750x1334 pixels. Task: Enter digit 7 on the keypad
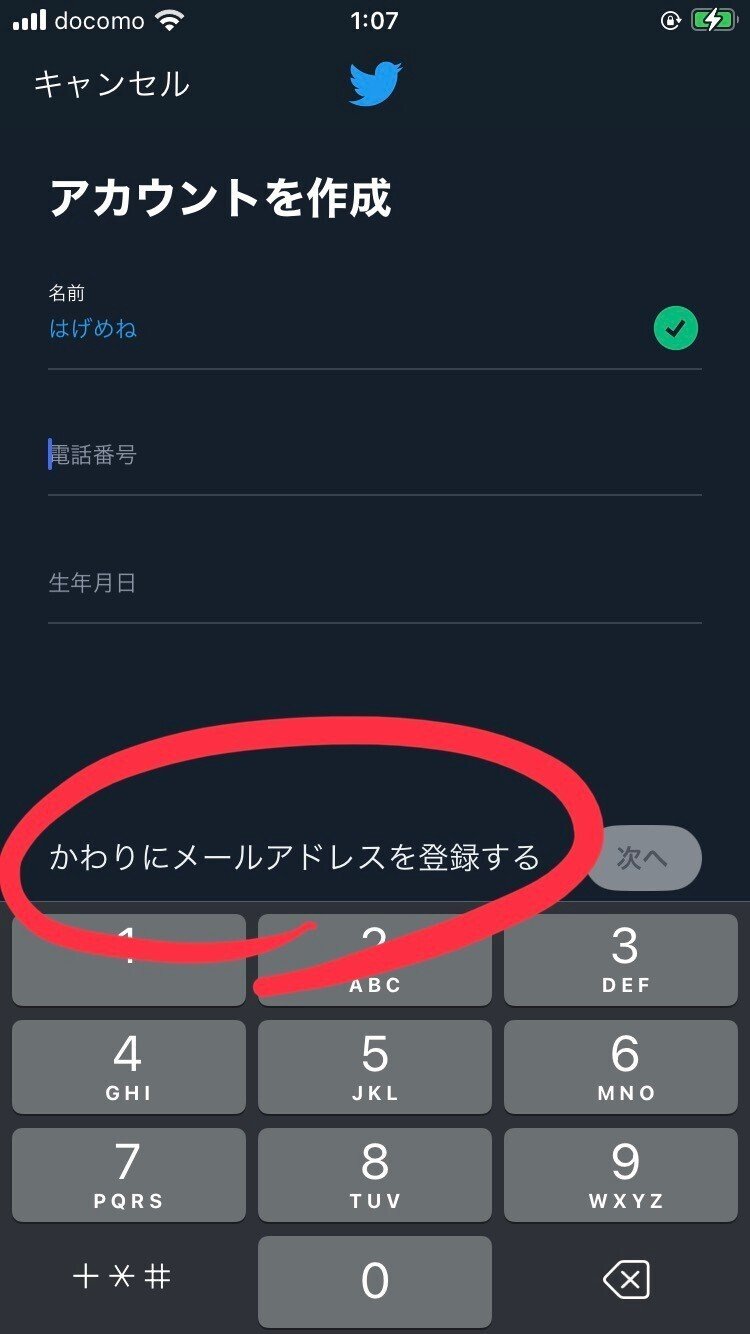click(128, 1175)
